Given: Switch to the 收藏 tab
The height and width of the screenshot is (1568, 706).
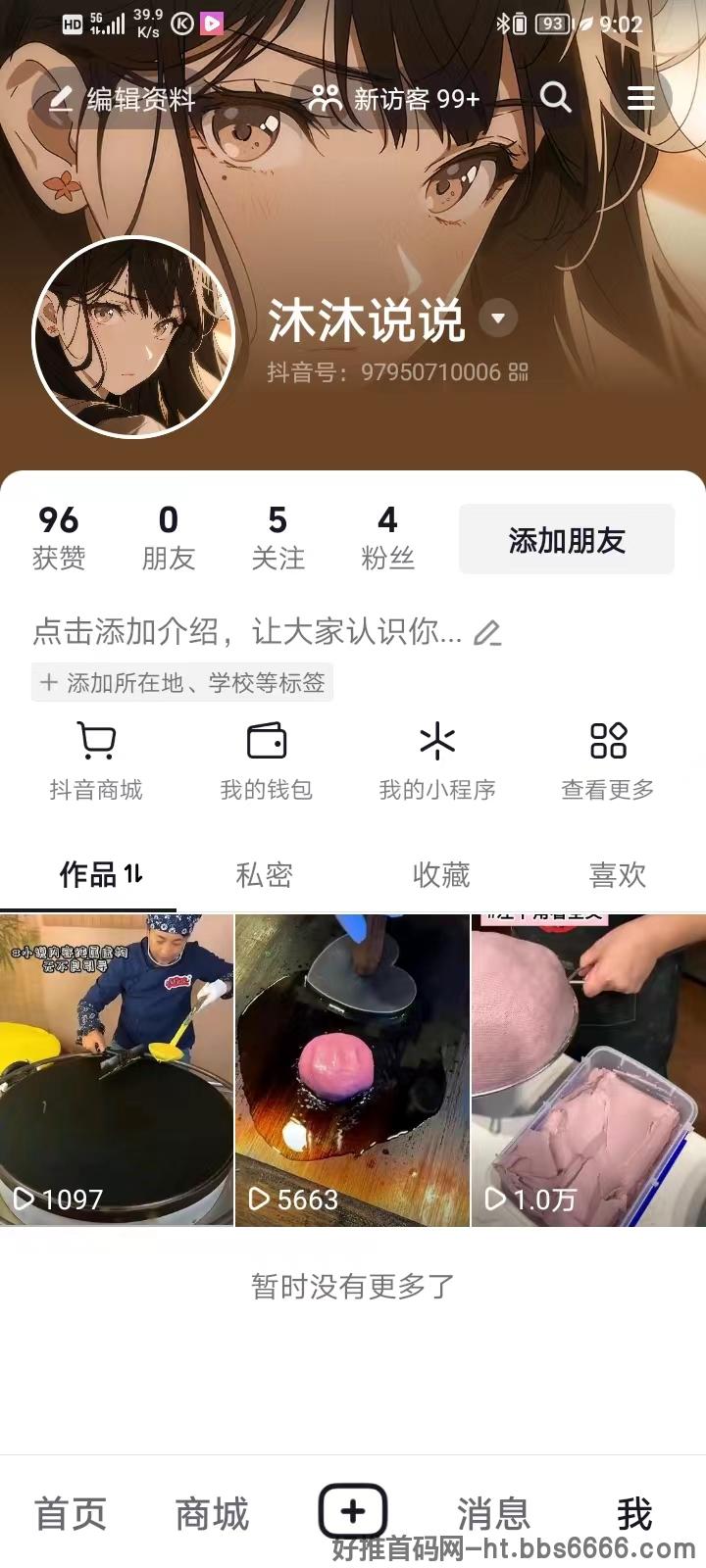Looking at the screenshot, I should click(441, 874).
